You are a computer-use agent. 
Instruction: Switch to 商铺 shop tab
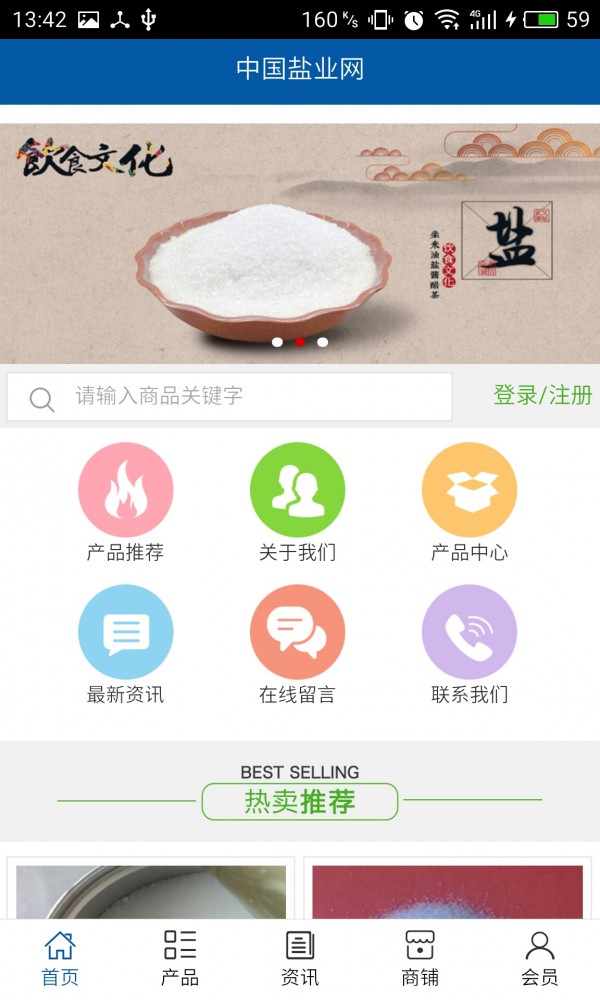pos(420,958)
